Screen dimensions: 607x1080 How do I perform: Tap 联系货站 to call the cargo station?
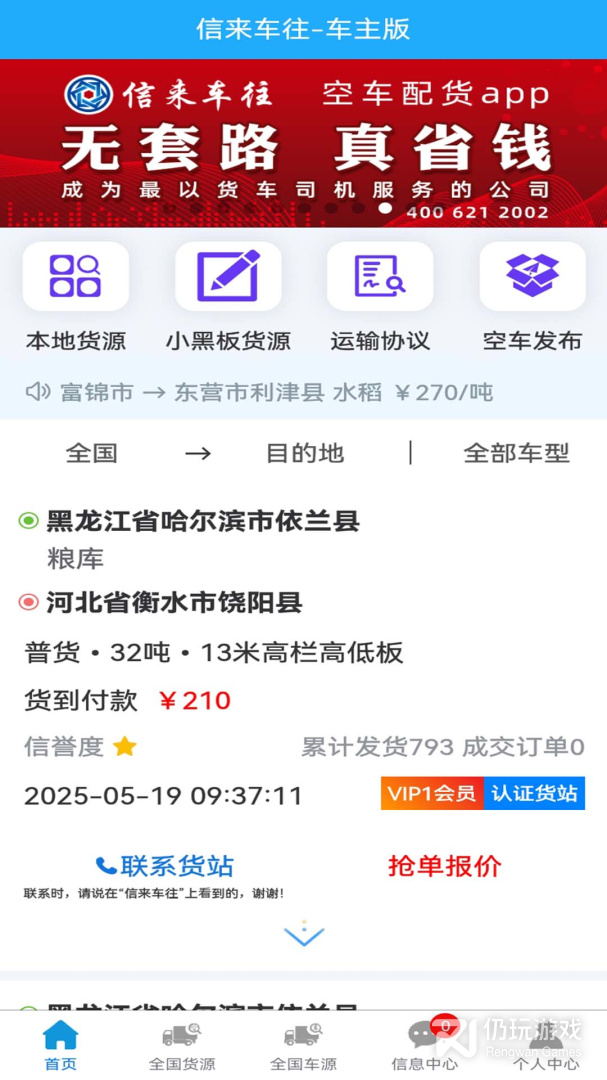point(165,866)
